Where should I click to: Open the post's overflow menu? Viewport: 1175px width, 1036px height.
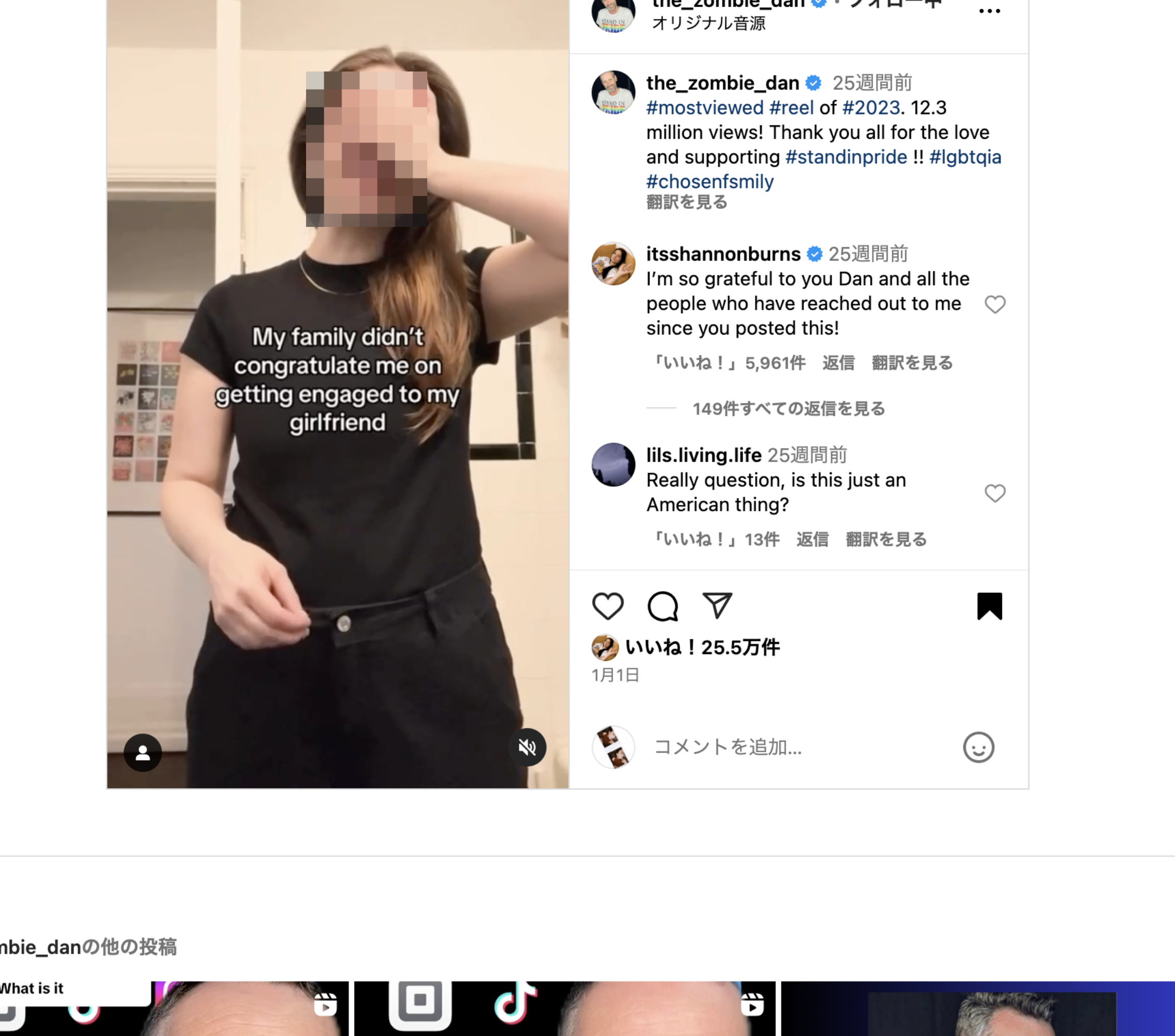pyautogui.click(x=989, y=11)
